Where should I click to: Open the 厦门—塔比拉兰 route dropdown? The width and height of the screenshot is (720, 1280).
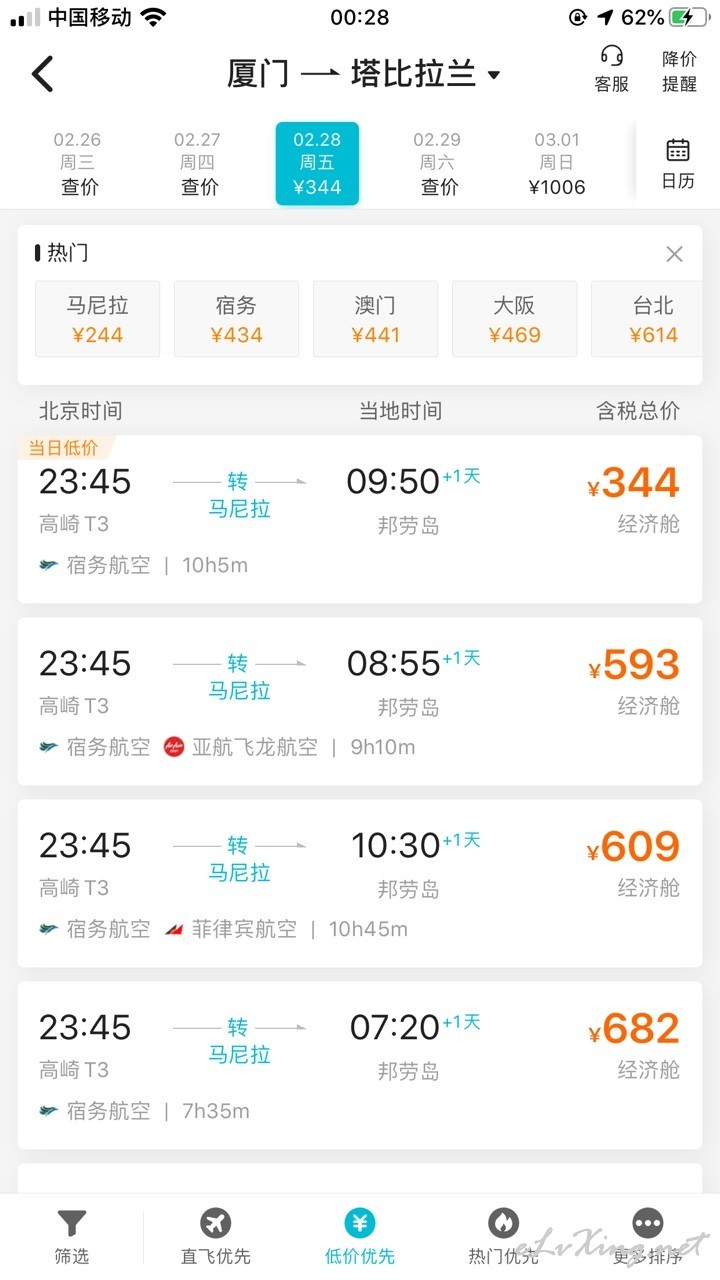[364, 74]
